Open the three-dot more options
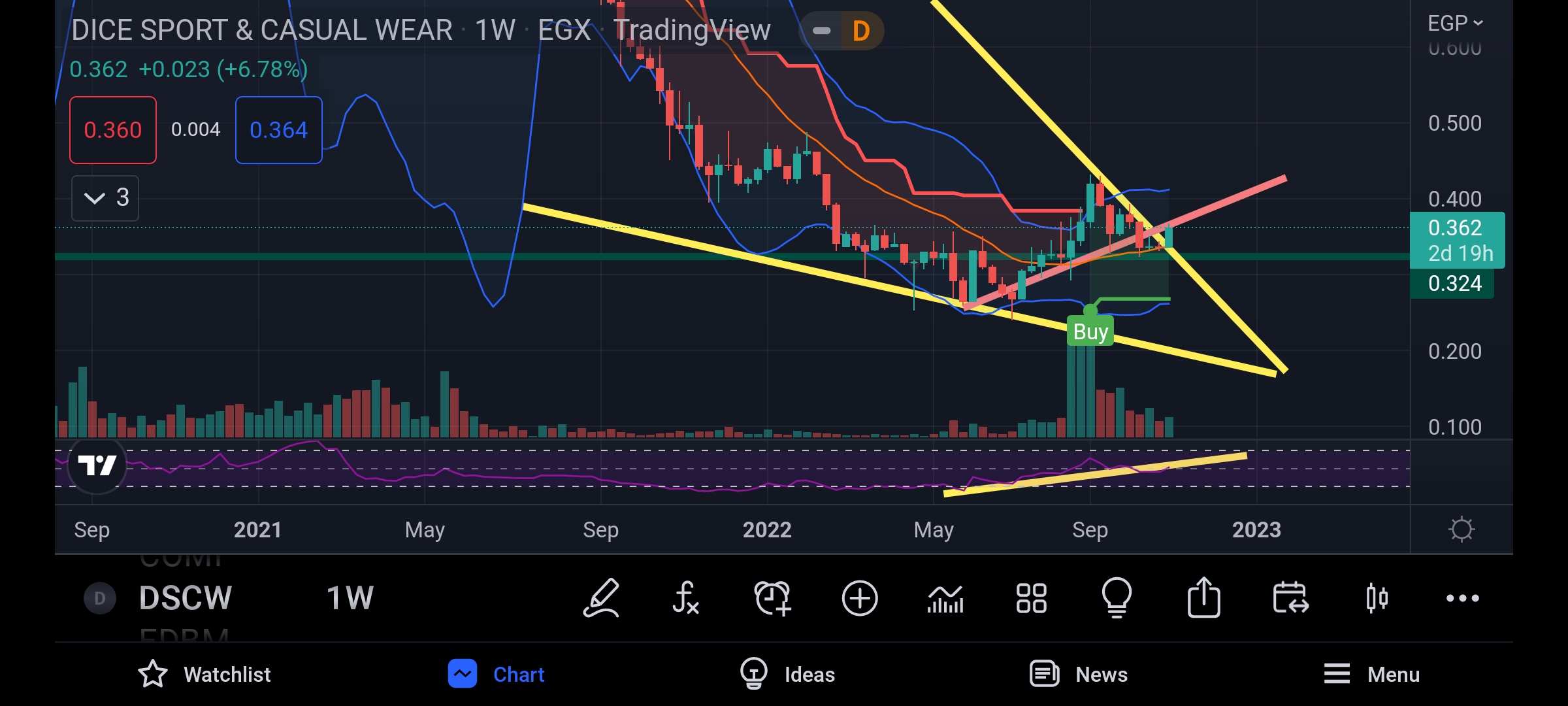 [1462, 597]
